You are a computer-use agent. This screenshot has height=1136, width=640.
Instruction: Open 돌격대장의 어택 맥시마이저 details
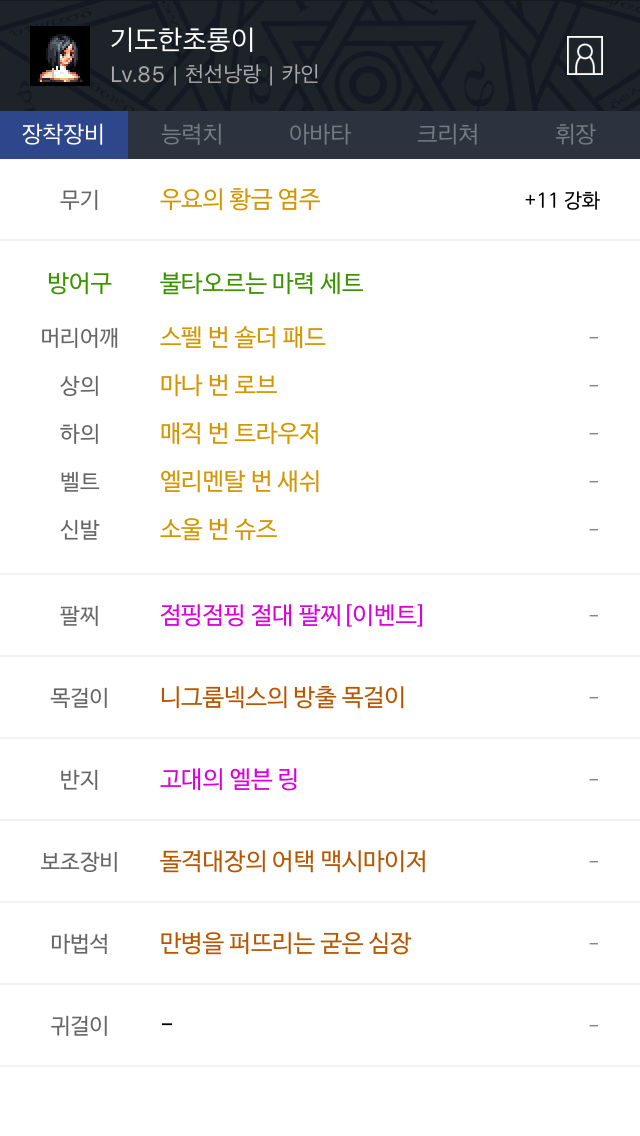293,861
